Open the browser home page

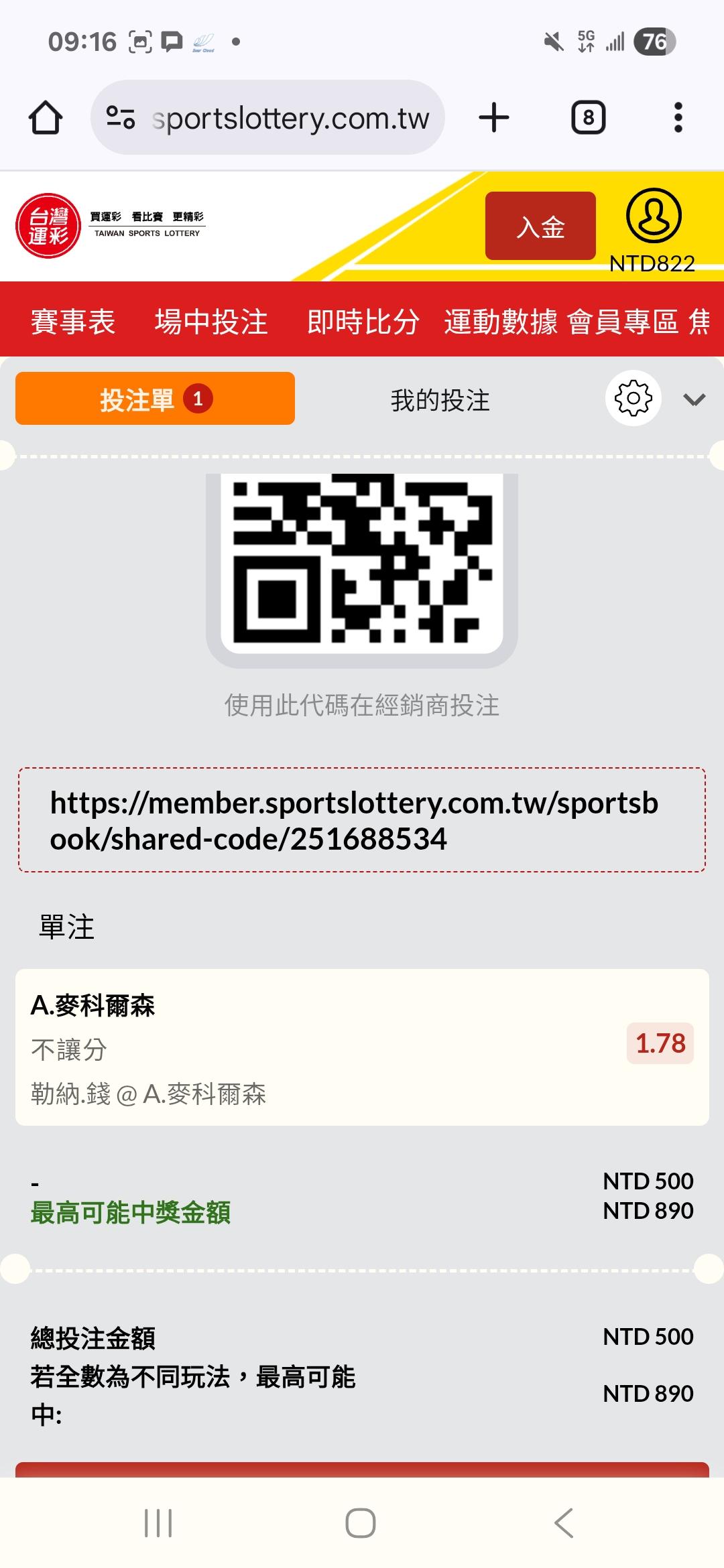[46, 118]
